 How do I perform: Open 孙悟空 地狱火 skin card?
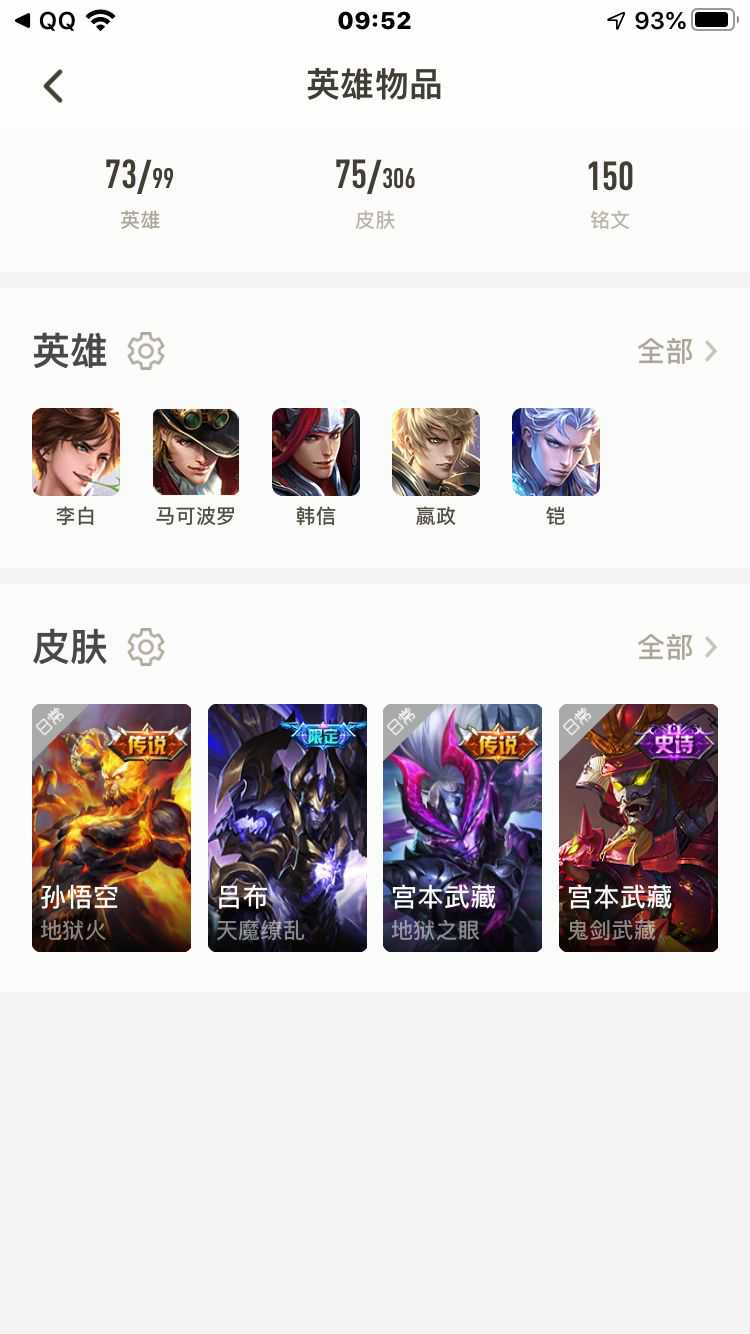click(111, 828)
